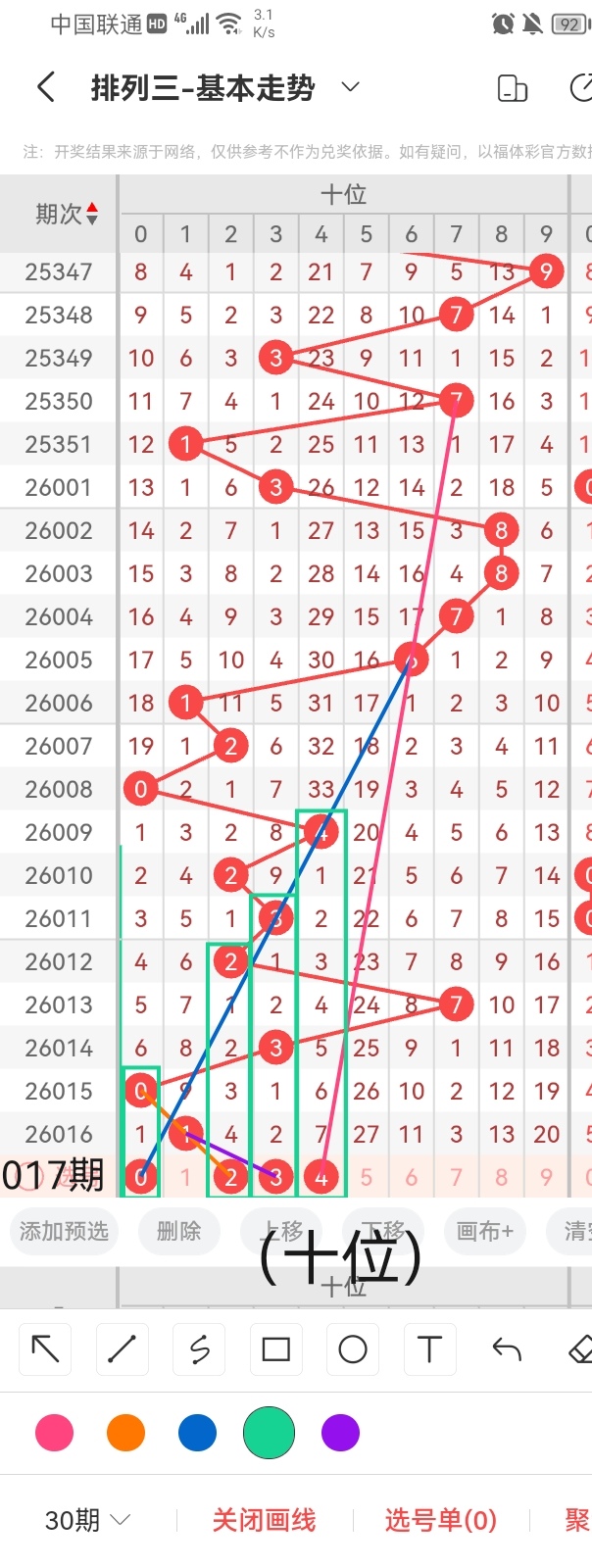Select the curved line drawing tool
592x1568 pixels.
[199, 1349]
